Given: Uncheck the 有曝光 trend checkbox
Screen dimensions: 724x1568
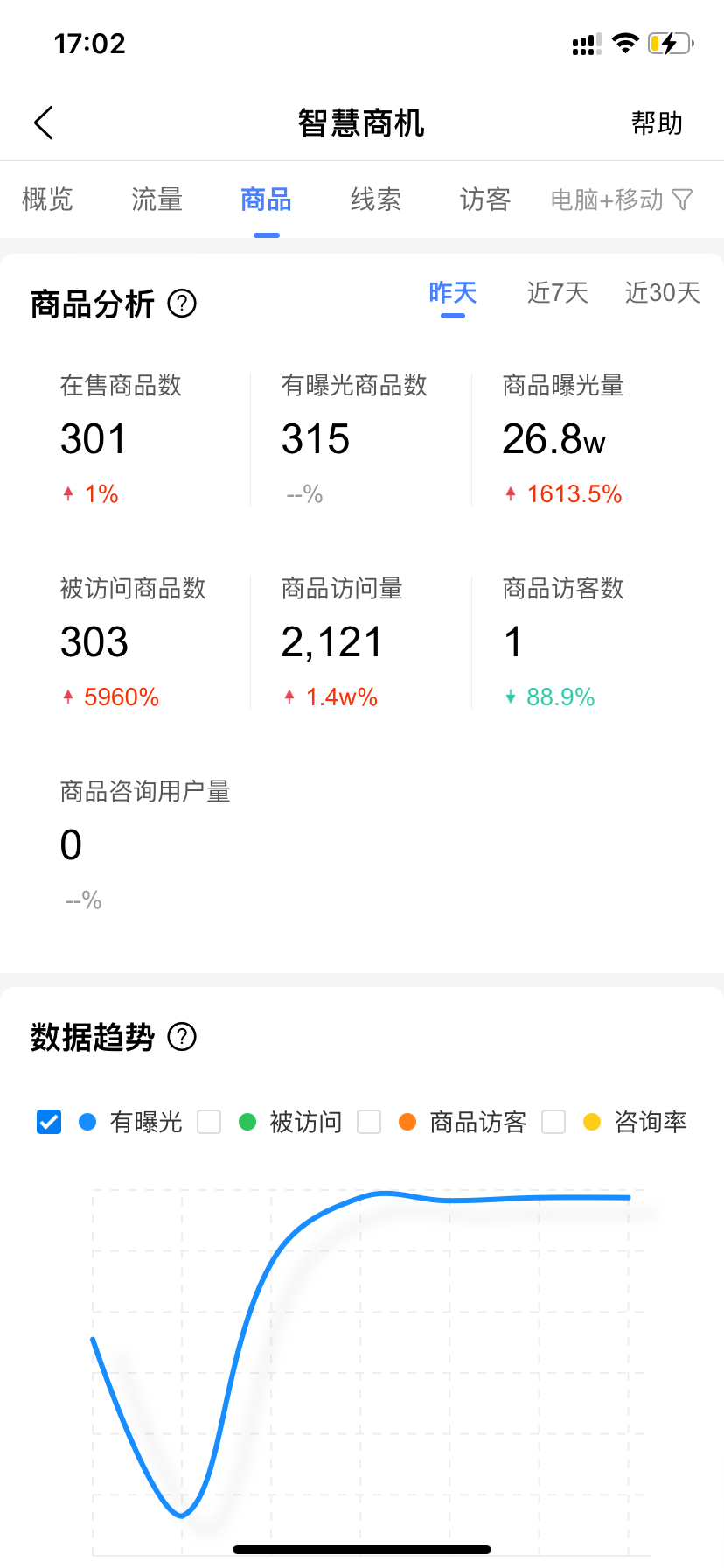Looking at the screenshot, I should pos(49,1122).
